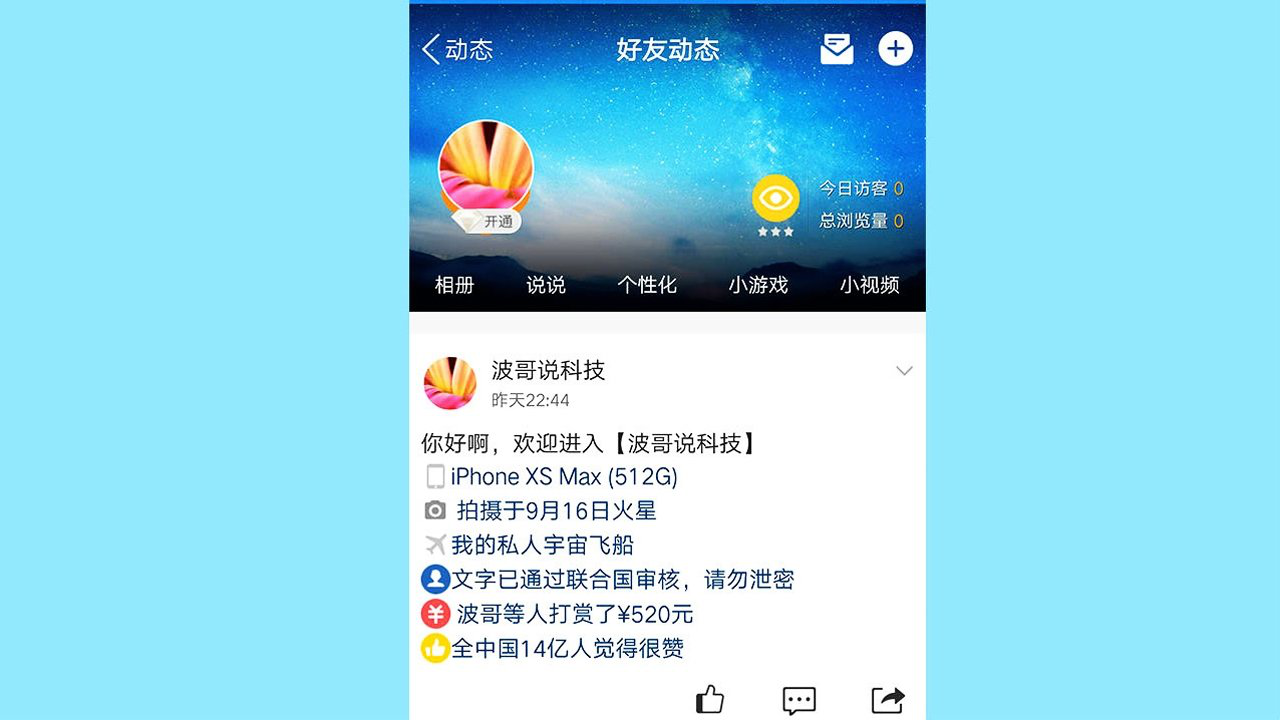Image resolution: width=1280 pixels, height=720 pixels.
Task: Expand the post options chevron
Action: click(x=904, y=371)
